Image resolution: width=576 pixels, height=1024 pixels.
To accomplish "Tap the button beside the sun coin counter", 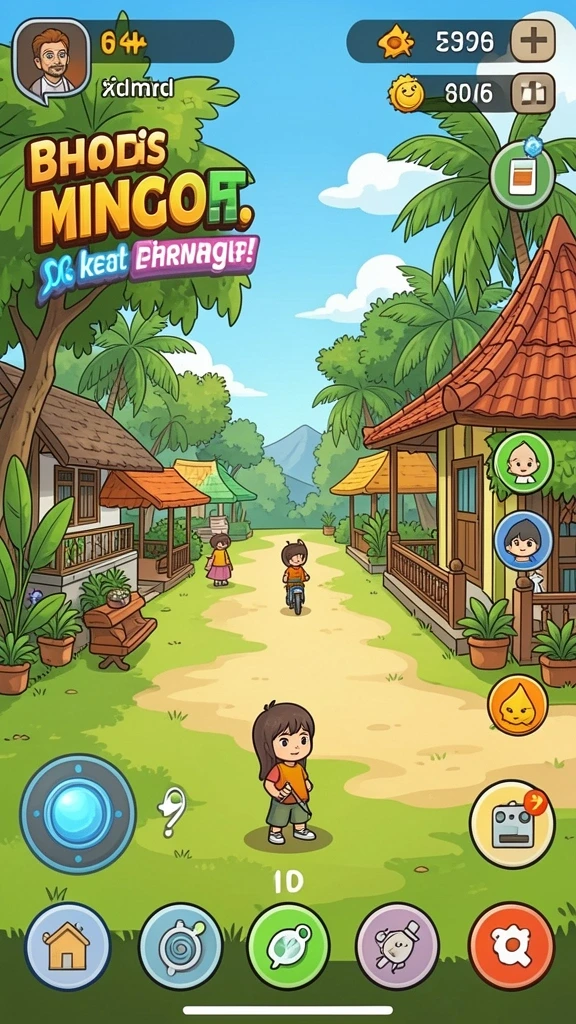I will coord(532,93).
